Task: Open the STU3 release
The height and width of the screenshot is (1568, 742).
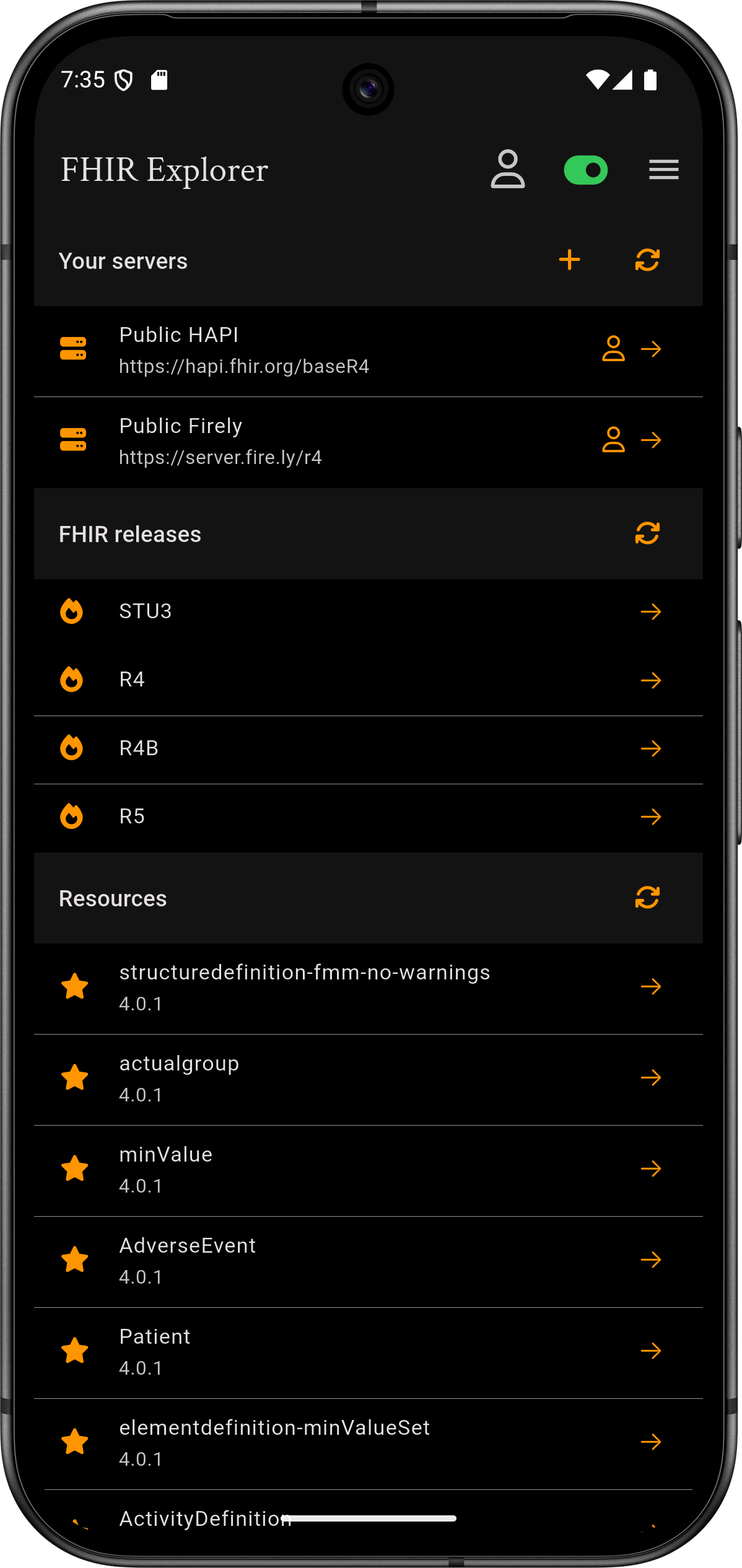Action: click(368, 612)
